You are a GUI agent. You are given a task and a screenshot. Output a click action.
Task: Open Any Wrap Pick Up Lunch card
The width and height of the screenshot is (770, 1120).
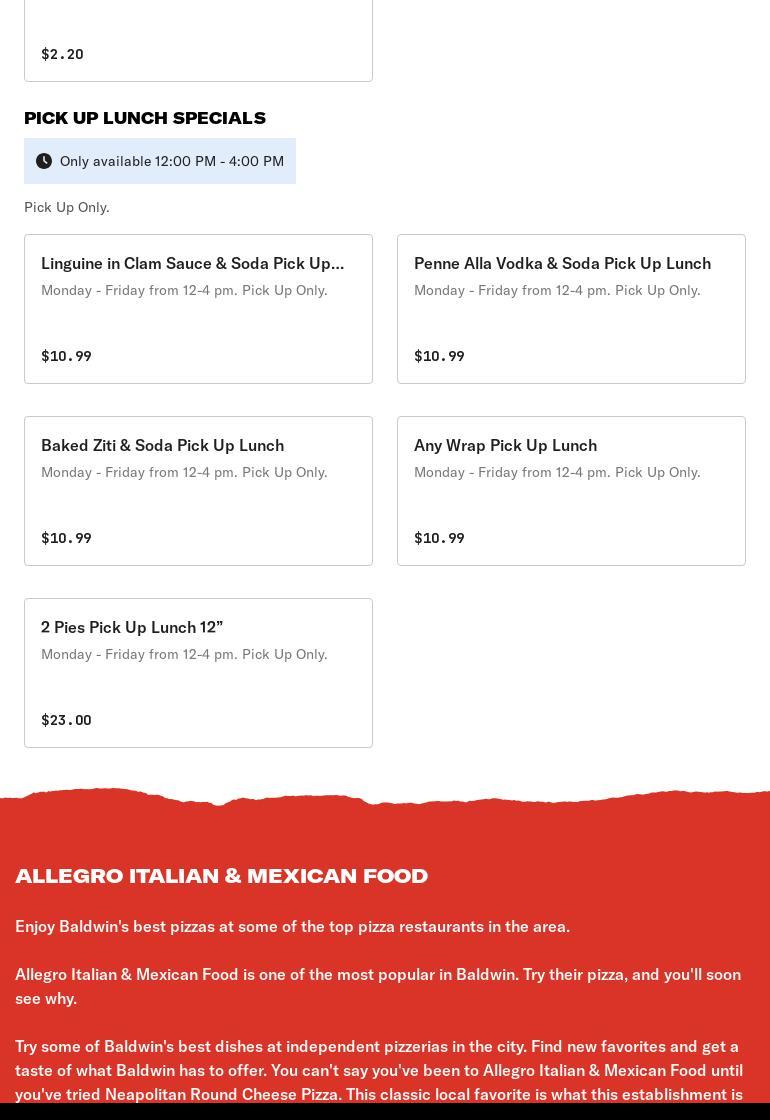pyautogui.click(x=571, y=490)
